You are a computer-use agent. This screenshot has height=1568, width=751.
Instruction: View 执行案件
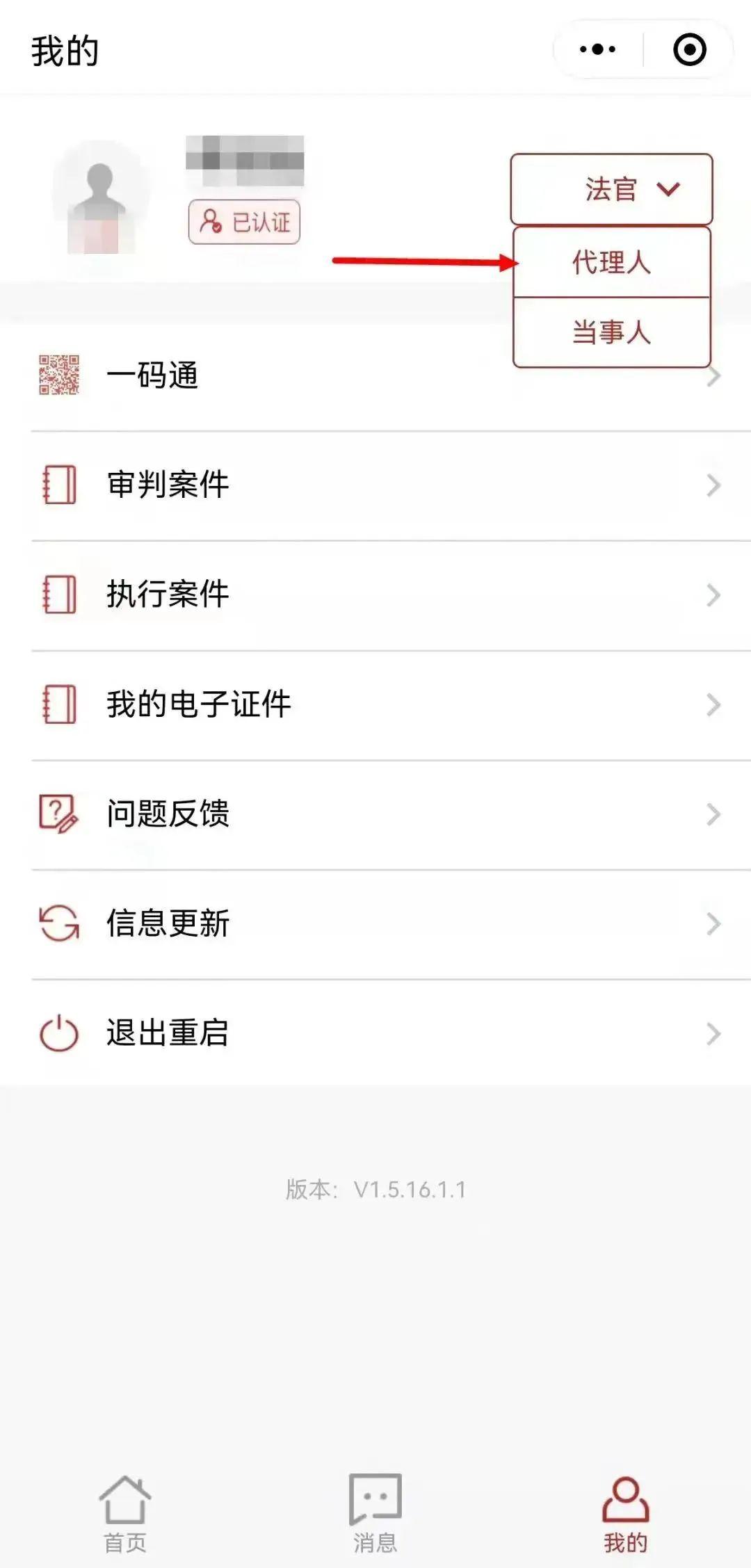pyautogui.click(x=375, y=595)
